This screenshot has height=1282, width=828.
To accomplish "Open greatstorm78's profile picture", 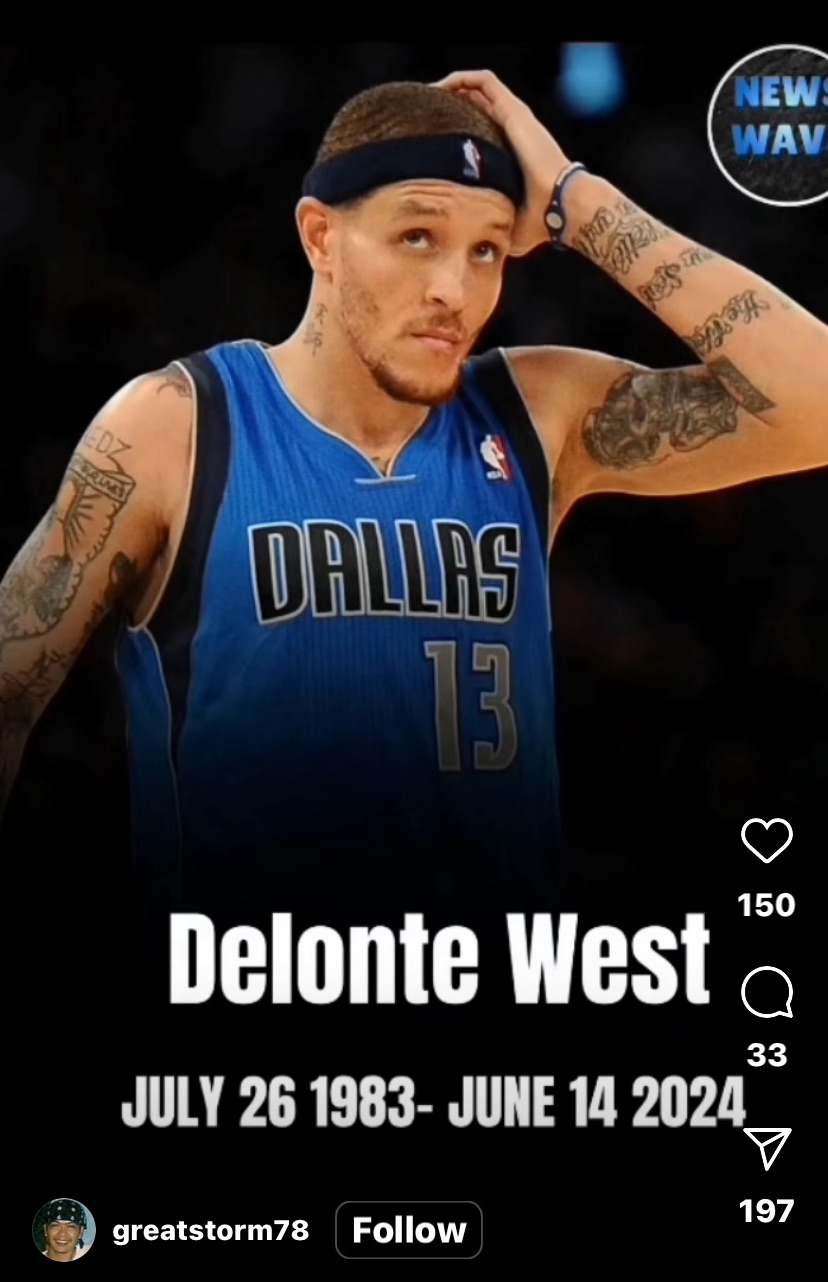I will tap(64, 1230).
